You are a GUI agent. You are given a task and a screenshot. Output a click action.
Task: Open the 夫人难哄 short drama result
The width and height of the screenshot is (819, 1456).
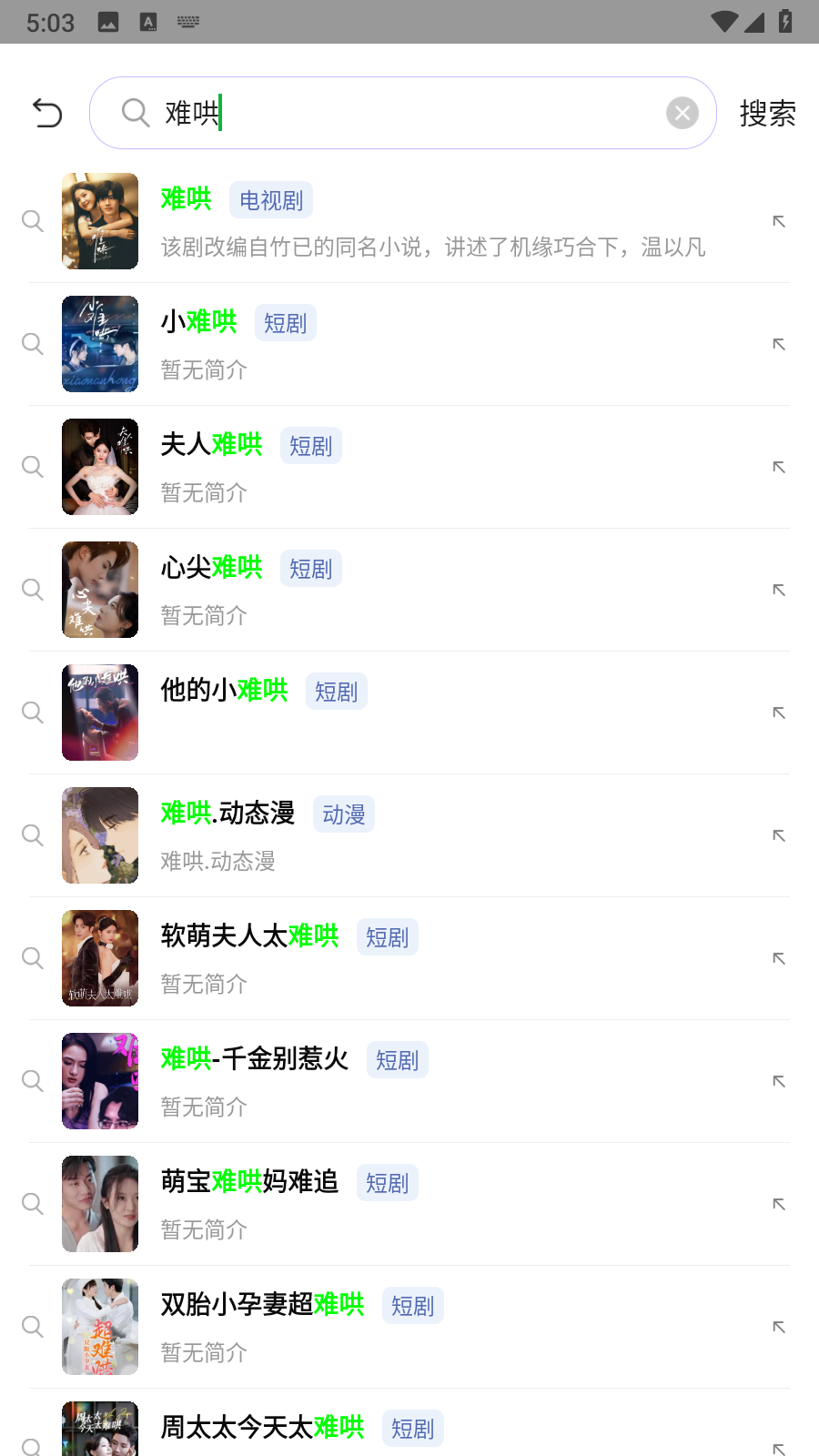[409, 467]
